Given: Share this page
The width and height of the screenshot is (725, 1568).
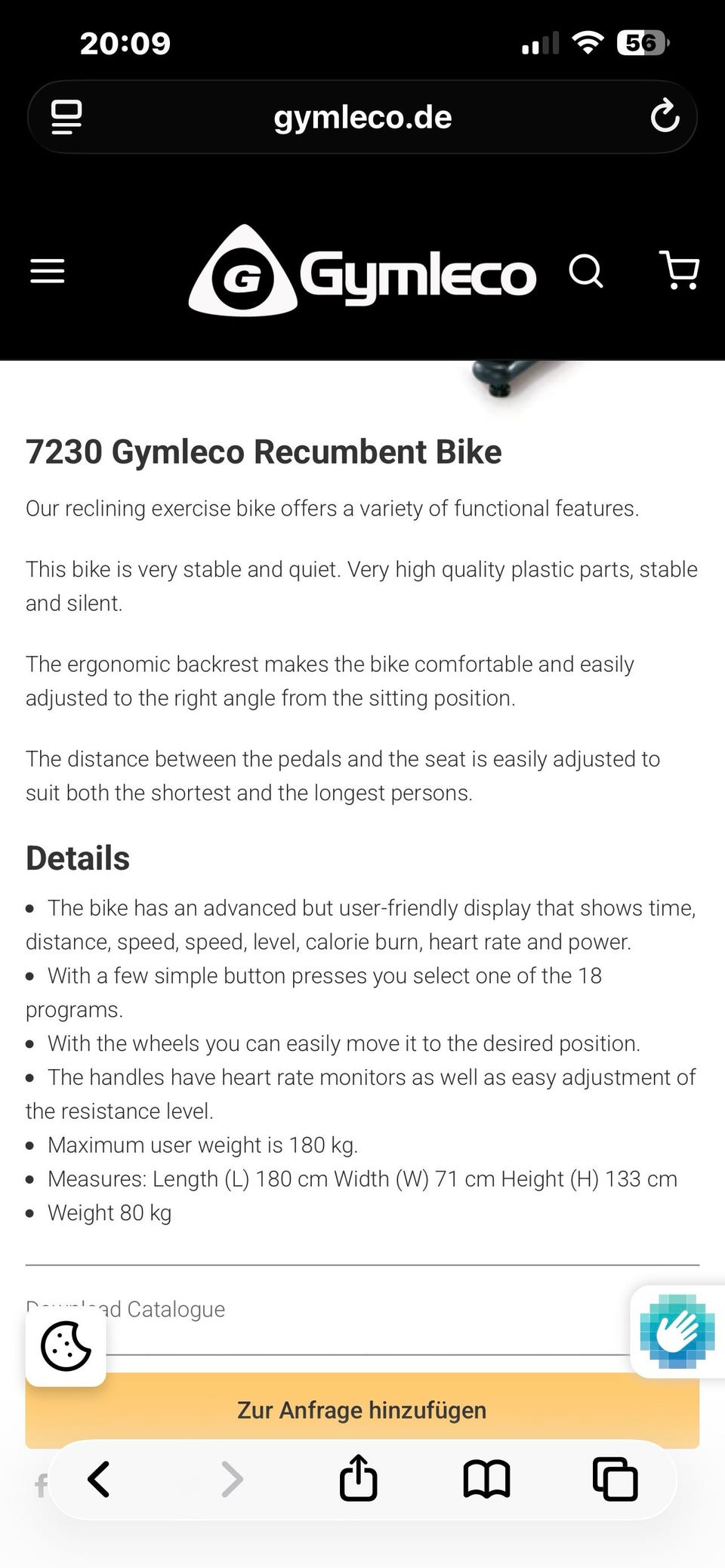Looking at the screenshot, I should 358,1477.
